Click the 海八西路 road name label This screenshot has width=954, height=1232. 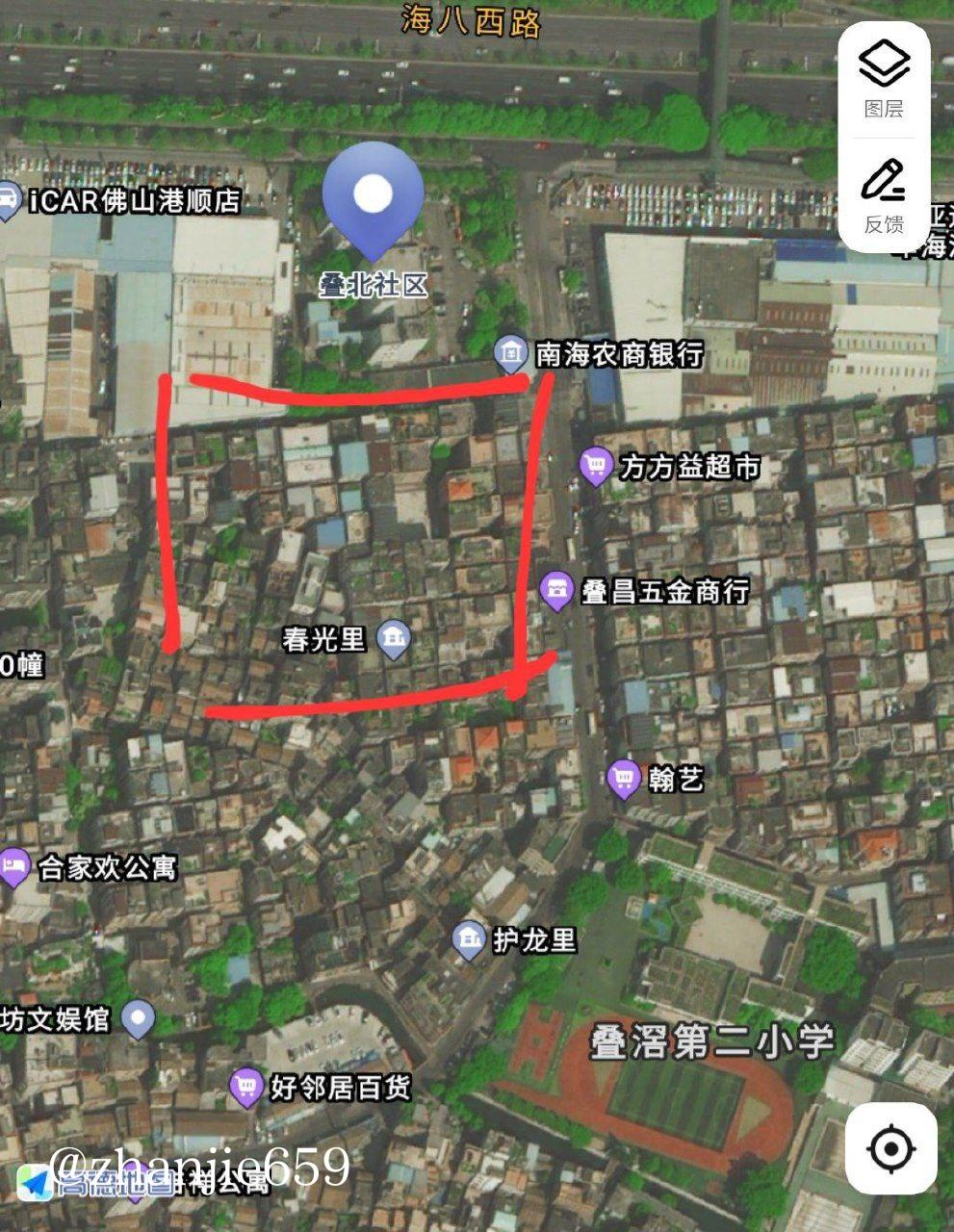(x=474, y=17)
